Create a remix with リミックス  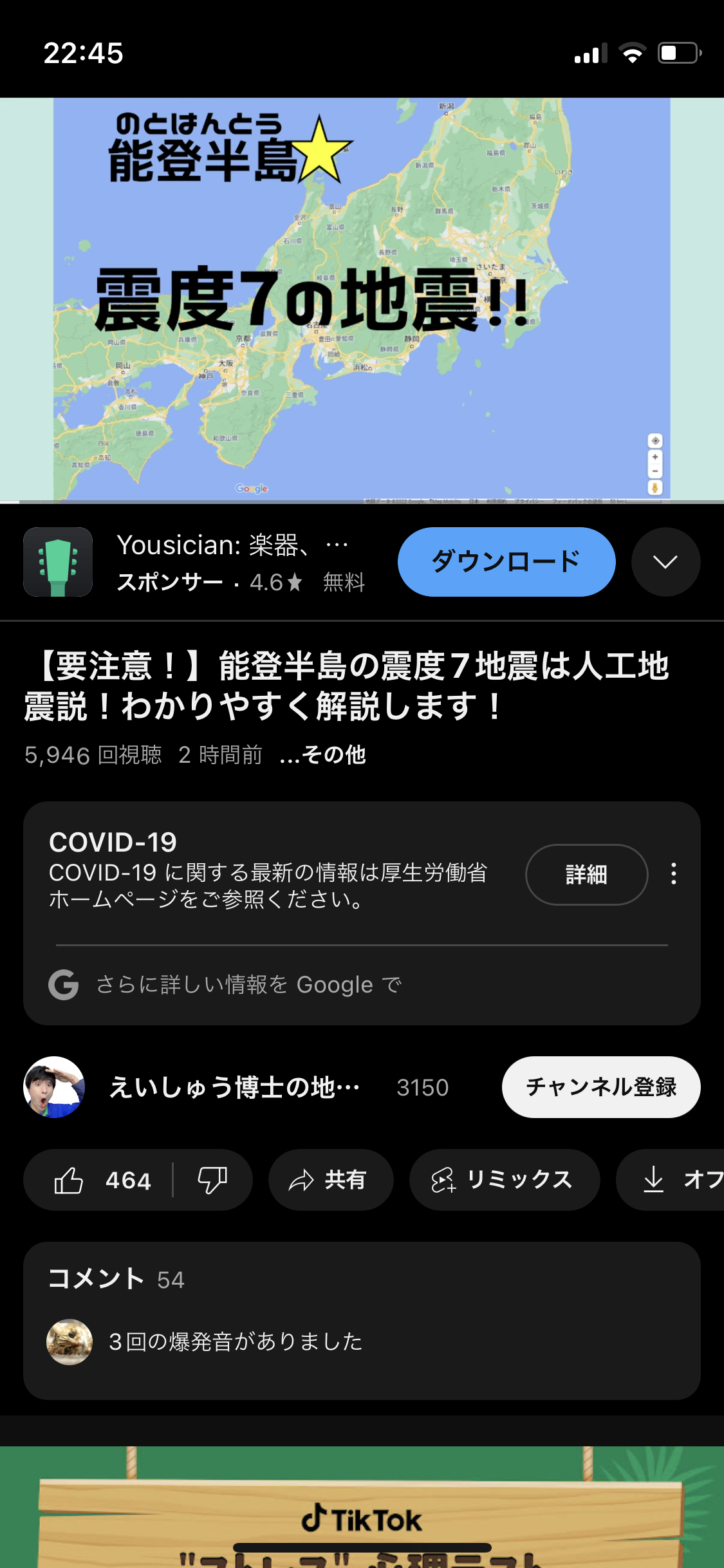(x=504, y=1180)
